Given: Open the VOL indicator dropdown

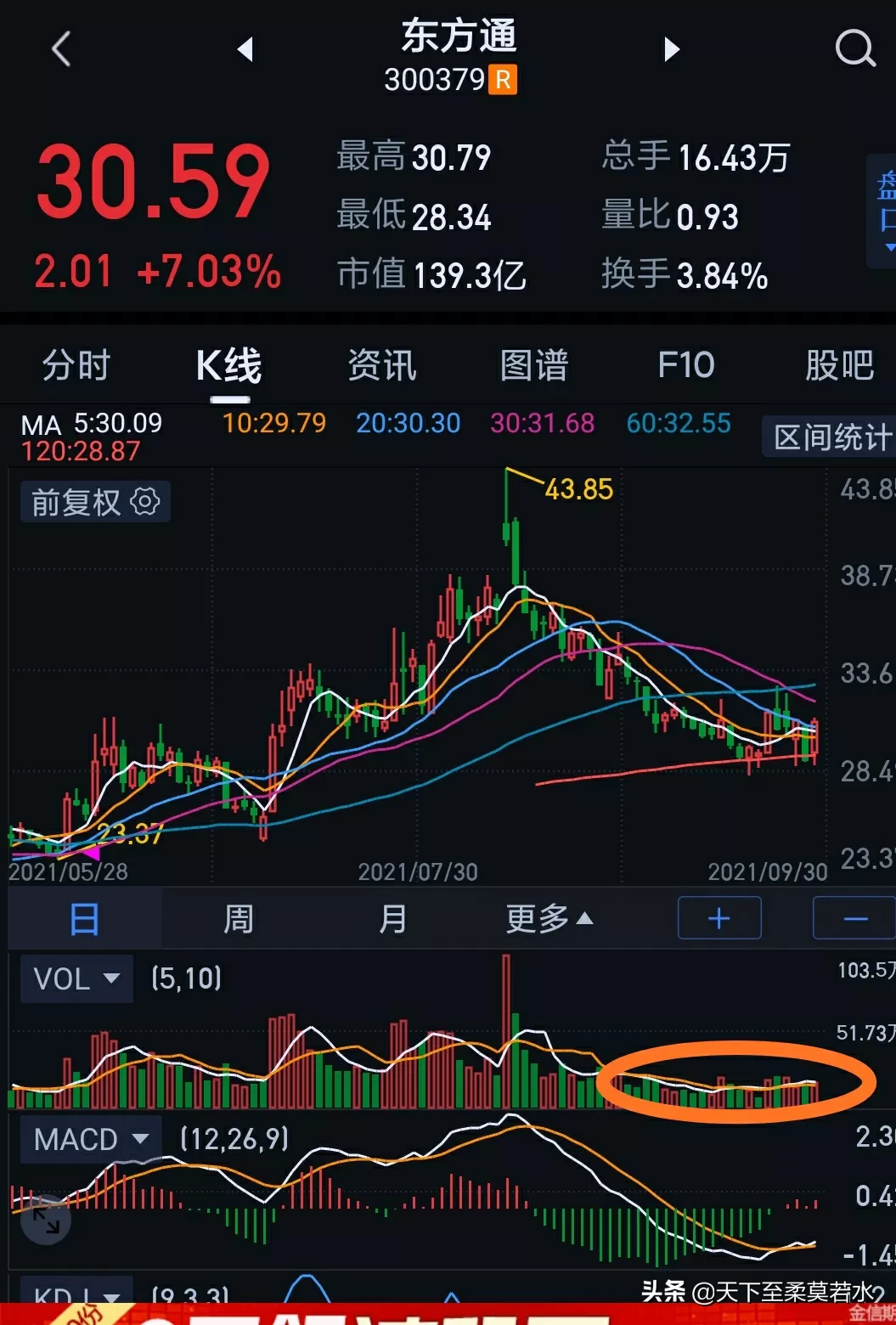Looking at the screenshot, I should click(x=76, y=978).
